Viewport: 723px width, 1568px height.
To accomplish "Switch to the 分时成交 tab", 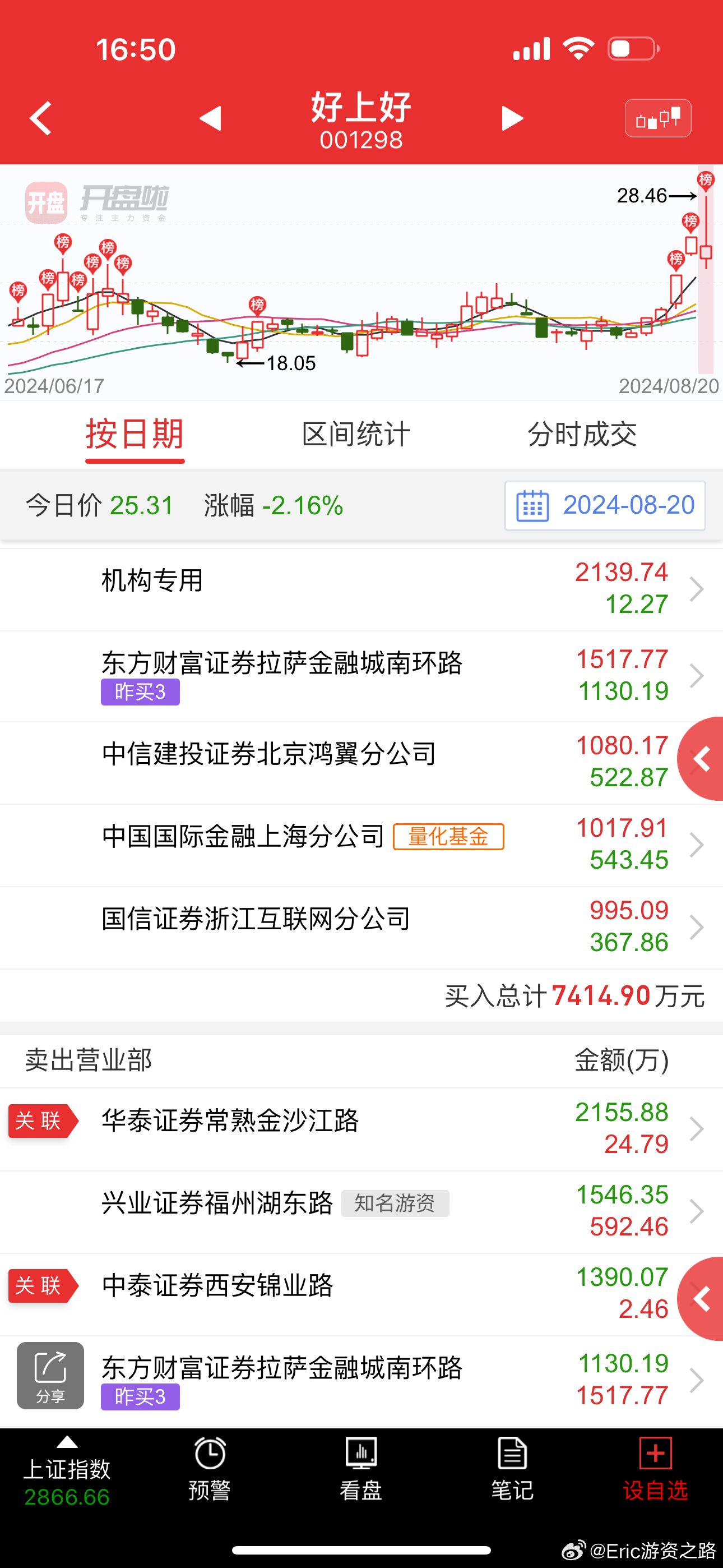I will (582, 434).
